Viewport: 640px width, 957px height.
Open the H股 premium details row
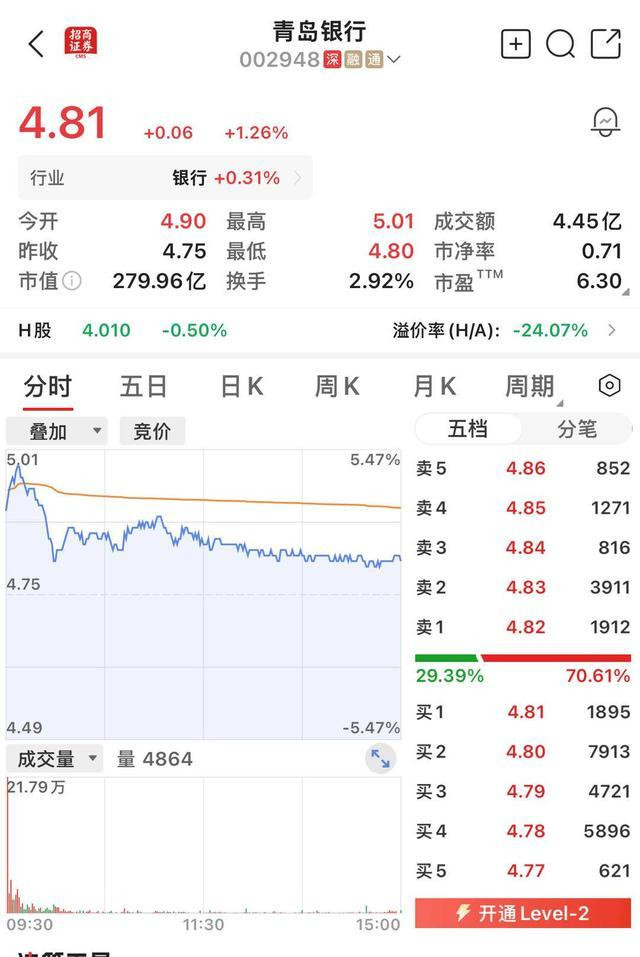click(x=320, y=330)
